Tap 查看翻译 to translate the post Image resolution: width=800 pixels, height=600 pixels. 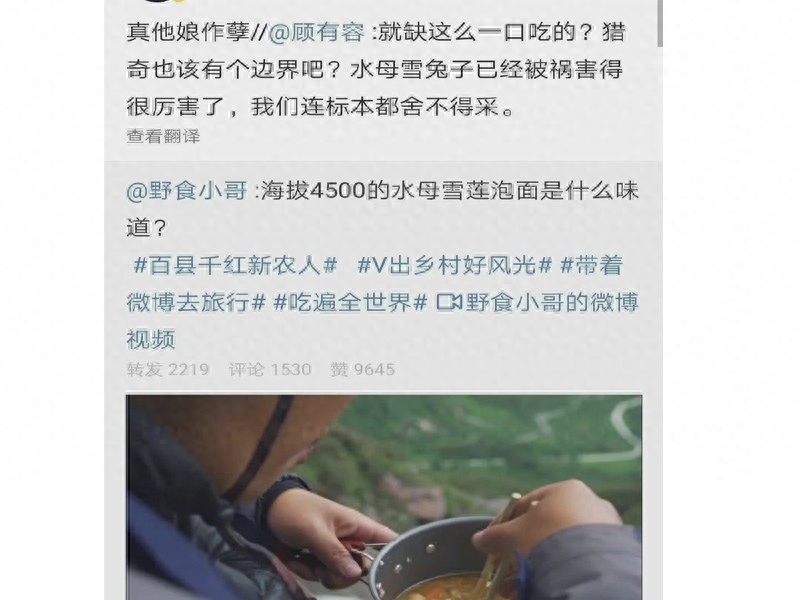coord(163,136)
